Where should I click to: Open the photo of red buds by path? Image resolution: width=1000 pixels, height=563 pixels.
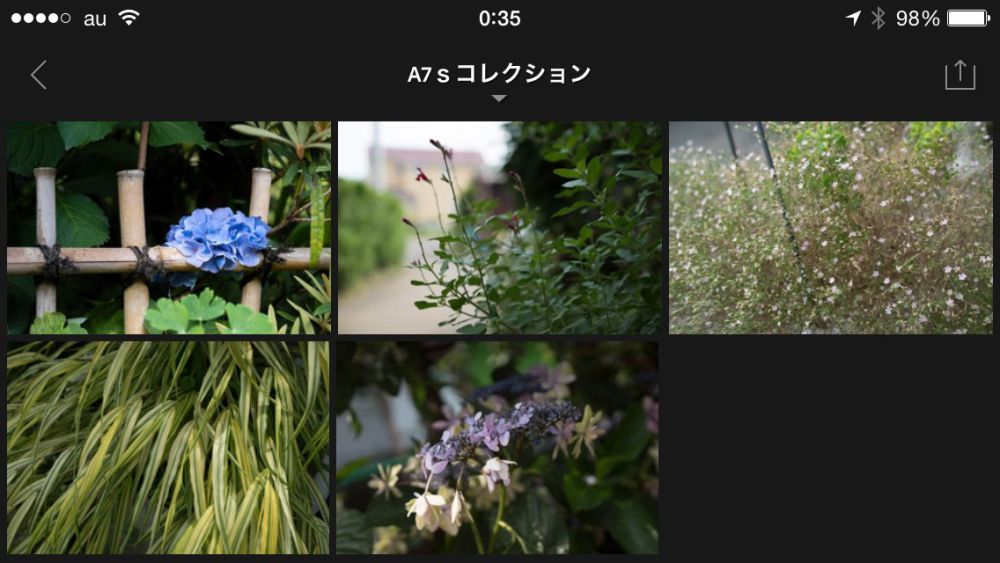pos(499,228)
